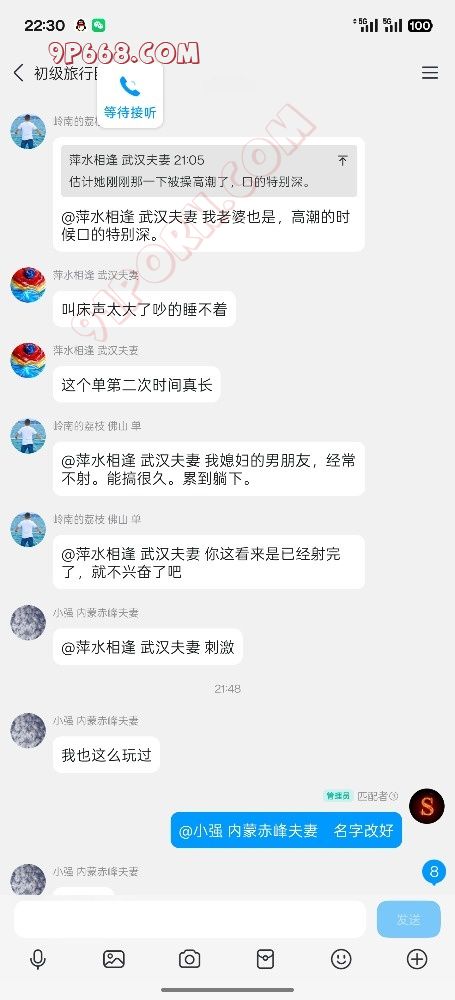Expand more options with the plus icon
The width and height of the screenshot is (455, 1000).
(417, 959)
